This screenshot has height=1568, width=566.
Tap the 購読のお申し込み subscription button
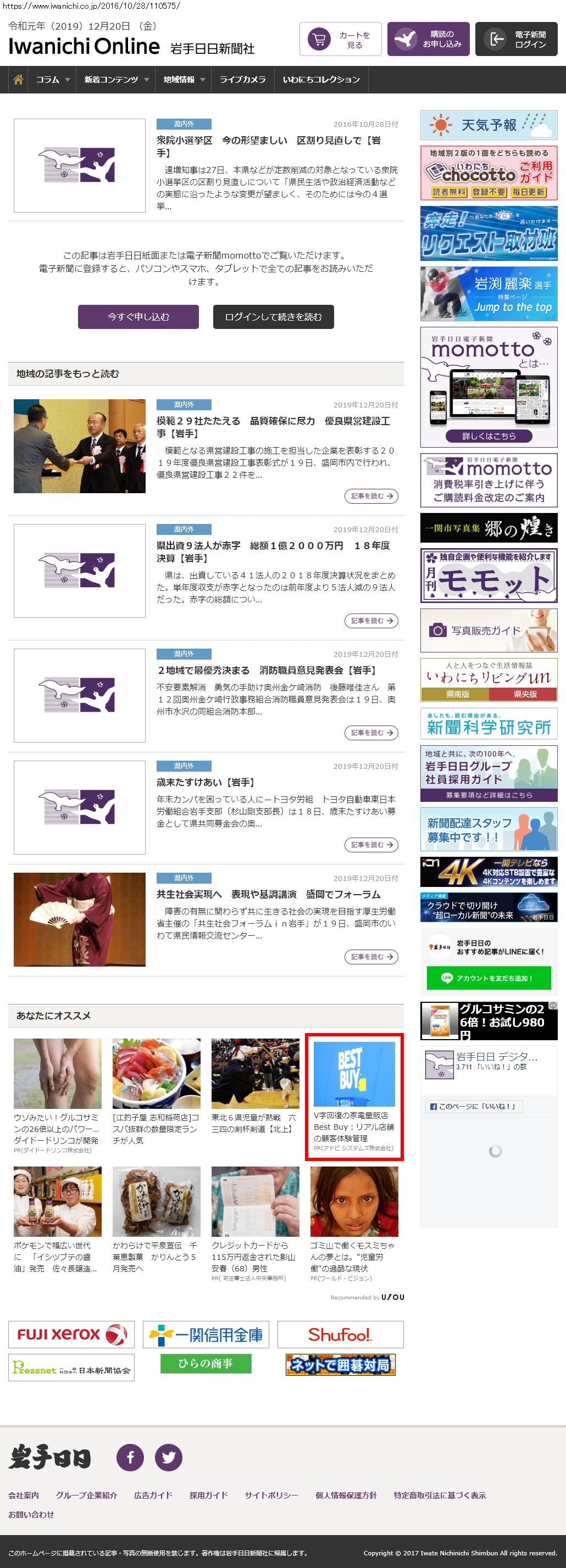click(x=428, y=40)
